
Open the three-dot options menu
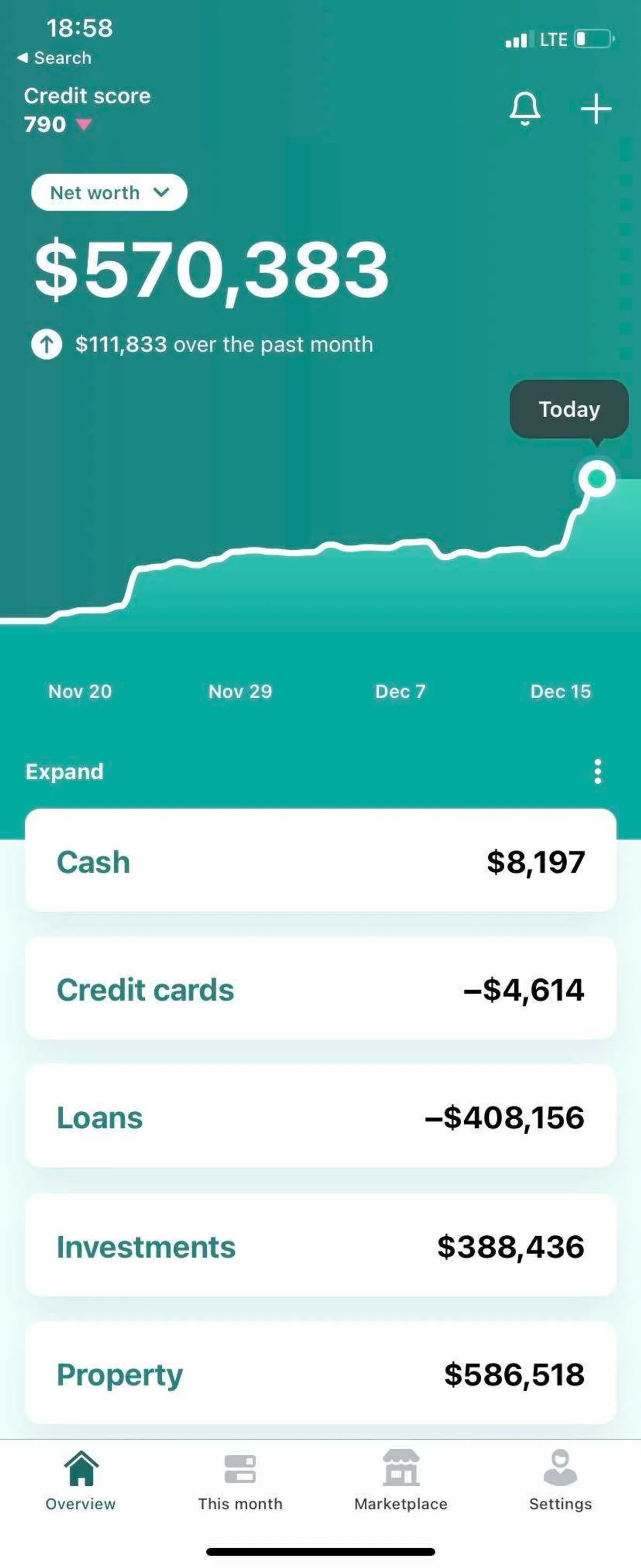(598, 771)
